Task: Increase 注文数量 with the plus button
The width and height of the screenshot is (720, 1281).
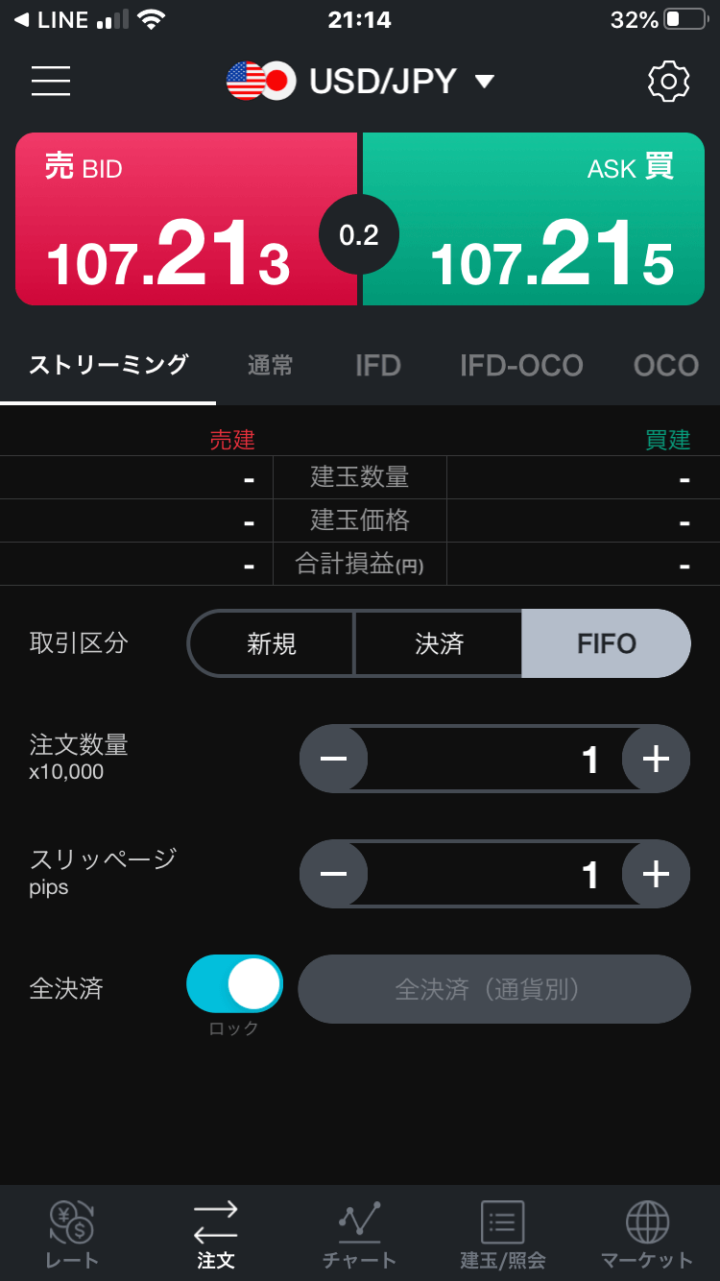Action: click(x=656, y=759)
